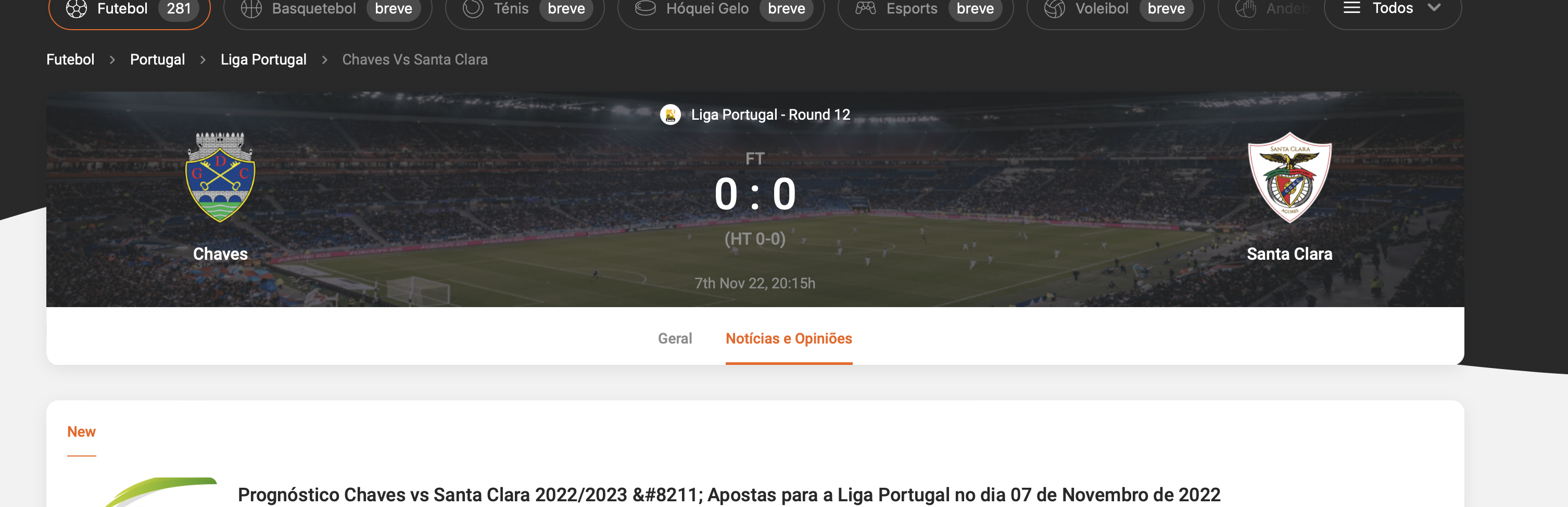This screenshot has height=507, width=1568.
Task: Open the Prognóstico Chaves vs Santa Clara article
Action: click(x=728, y=494)
